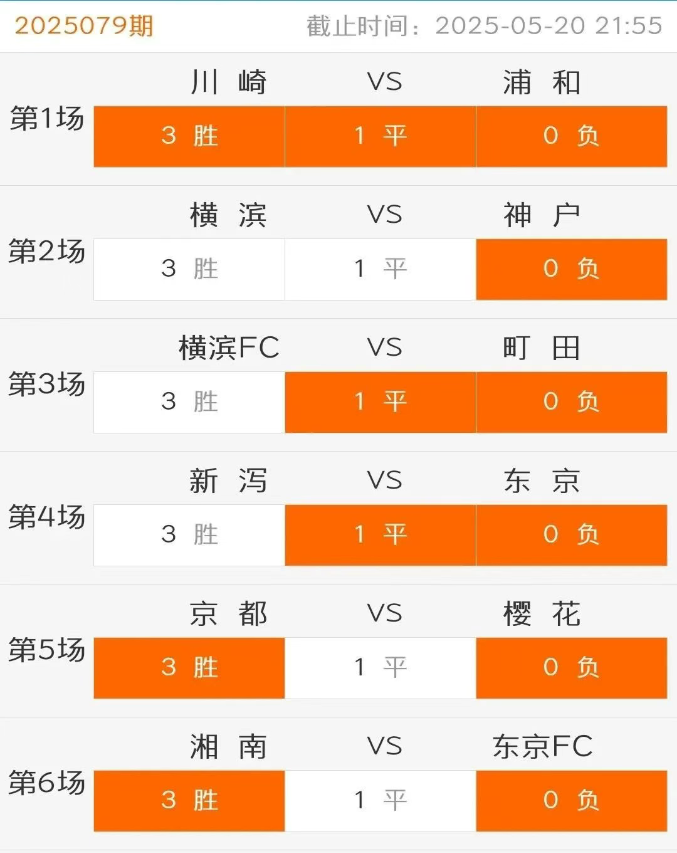This screenshot has height=853, width=677.
Task: Deselect 3 胜 for 京都 vs 樱花
Action: point(189,668)
